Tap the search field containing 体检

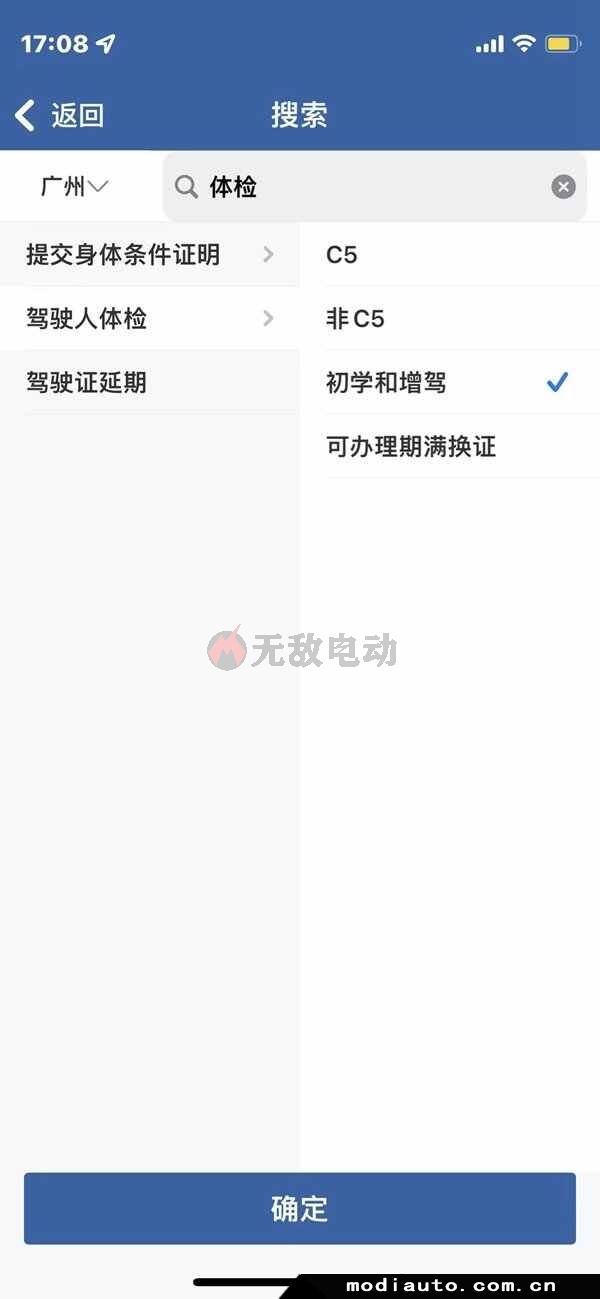375,187
